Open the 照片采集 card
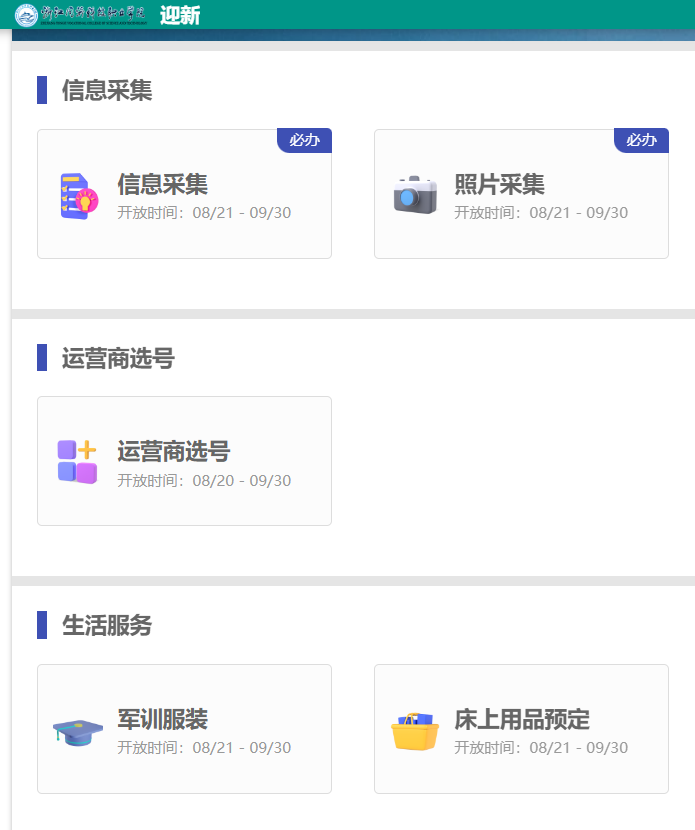The width and height of the screenshot is (695, 830). pyautogui.click(x=521, y=194)
